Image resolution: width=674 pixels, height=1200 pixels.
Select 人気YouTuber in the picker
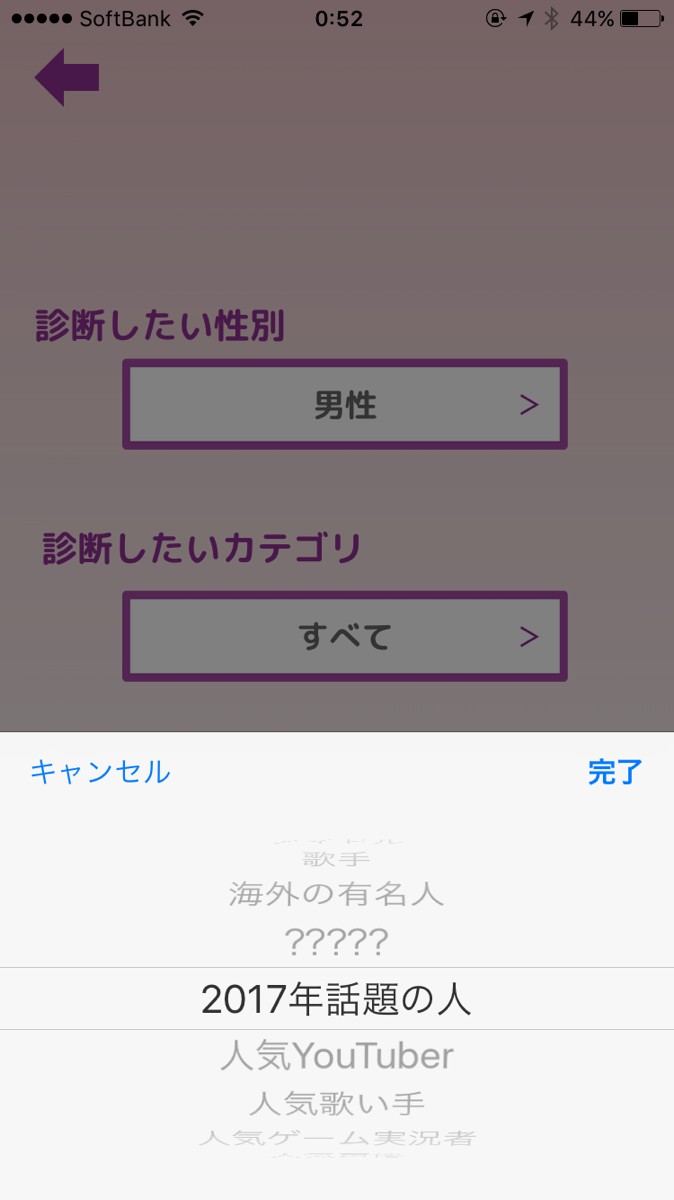click(x=336, y=1056)
